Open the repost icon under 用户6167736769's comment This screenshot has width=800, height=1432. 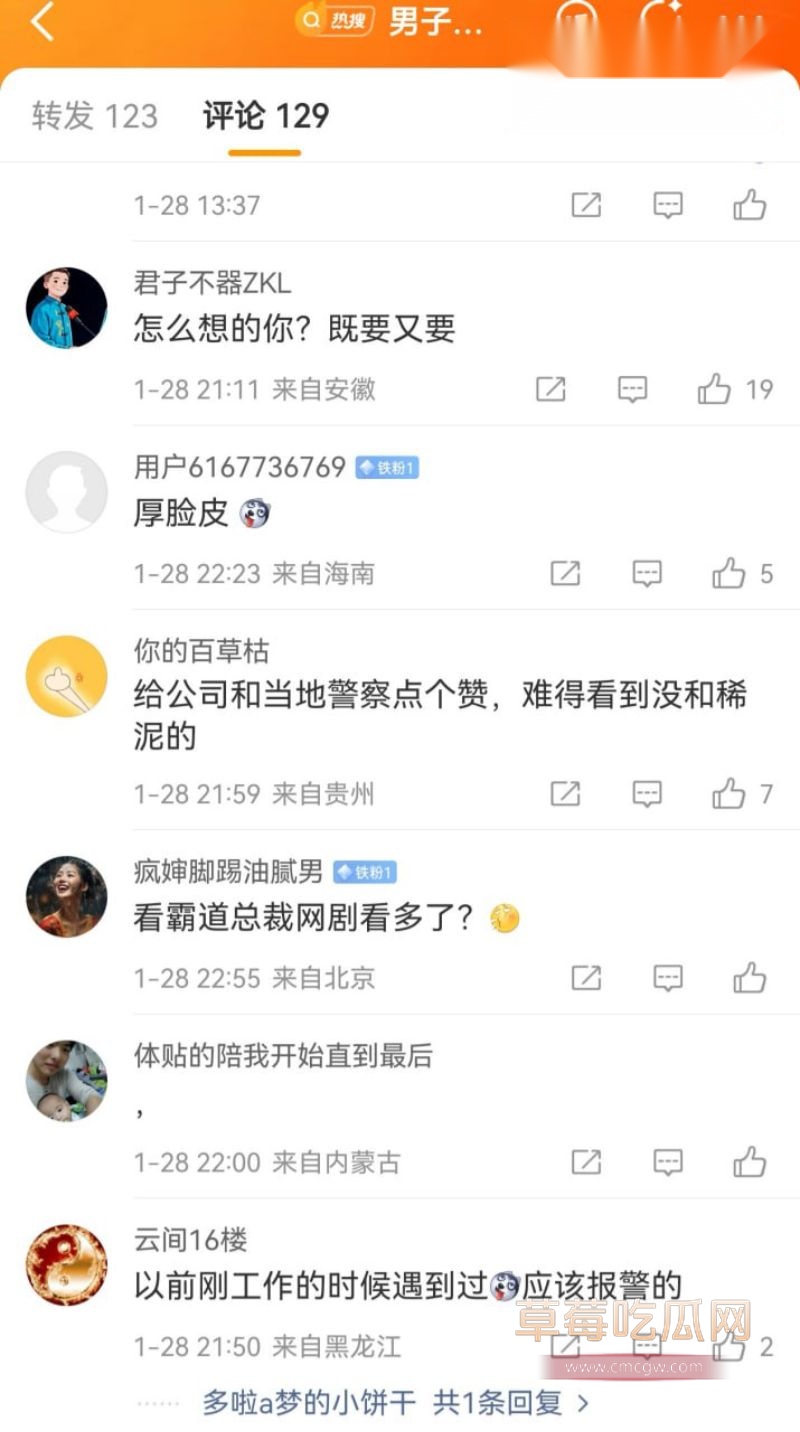565,573
